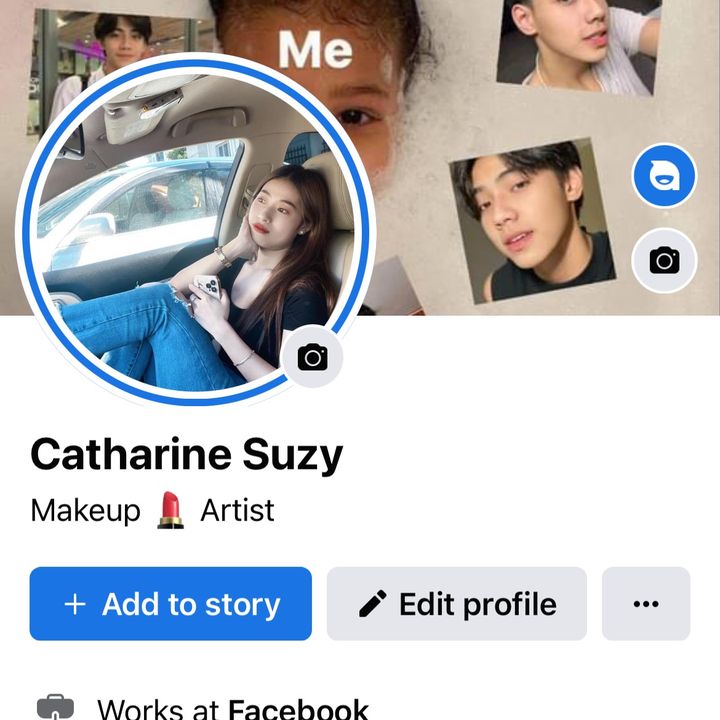
Task: Tap the Add to story button
Action: click(x=170, y=604)
